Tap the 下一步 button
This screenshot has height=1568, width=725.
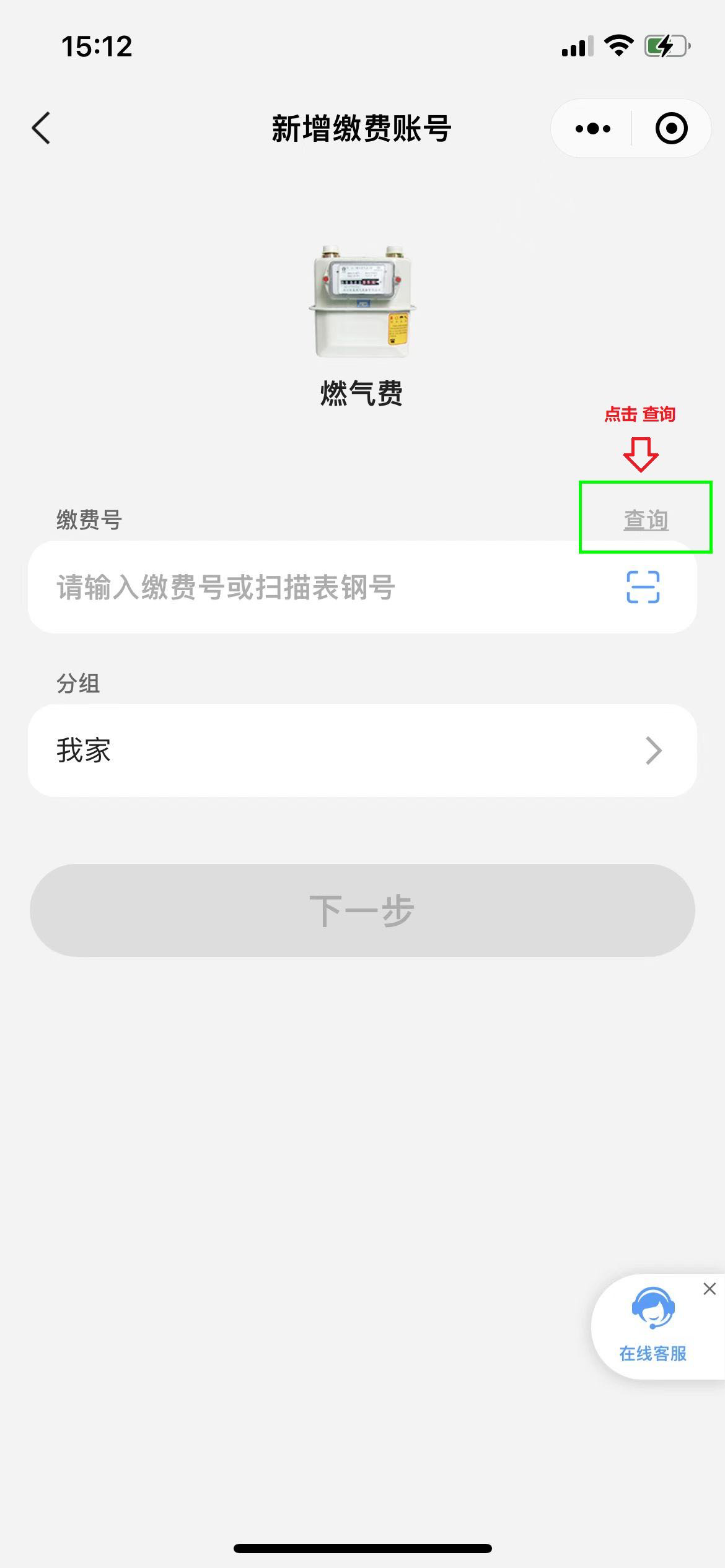pos(362,910)
